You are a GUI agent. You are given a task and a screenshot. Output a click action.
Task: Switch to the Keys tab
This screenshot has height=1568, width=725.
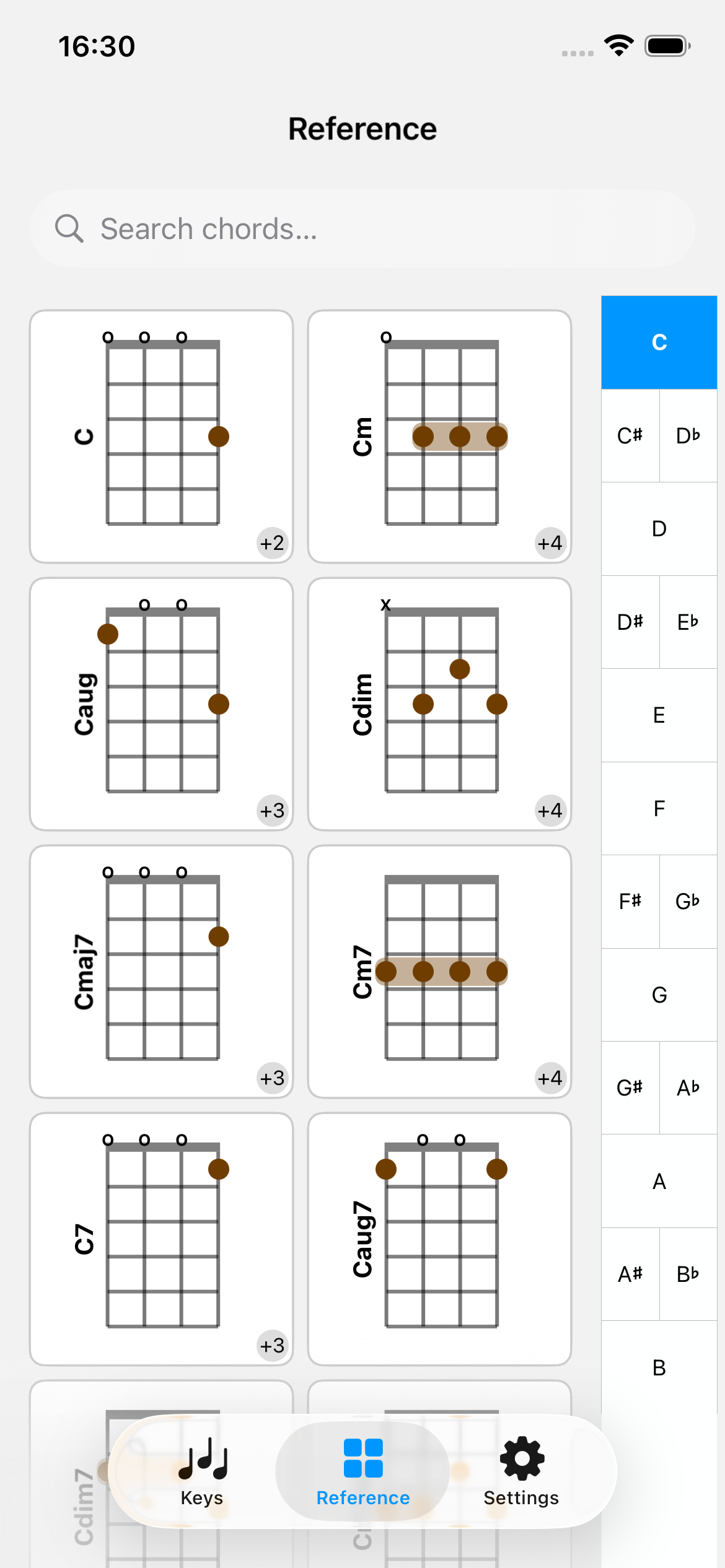202,1471
